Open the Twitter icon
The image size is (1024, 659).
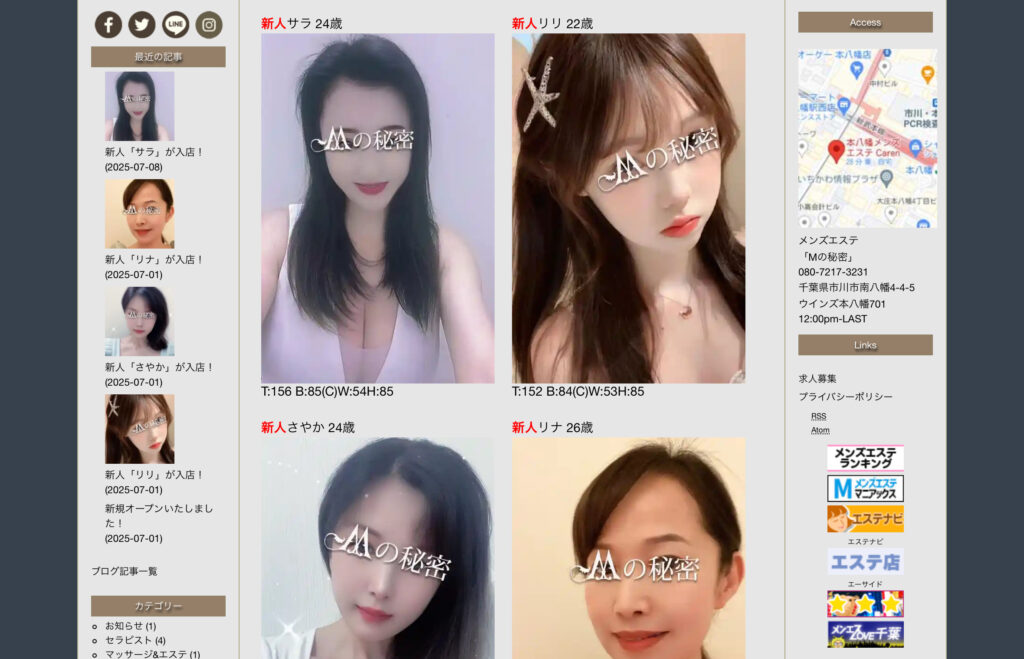[x=142, y=25]
